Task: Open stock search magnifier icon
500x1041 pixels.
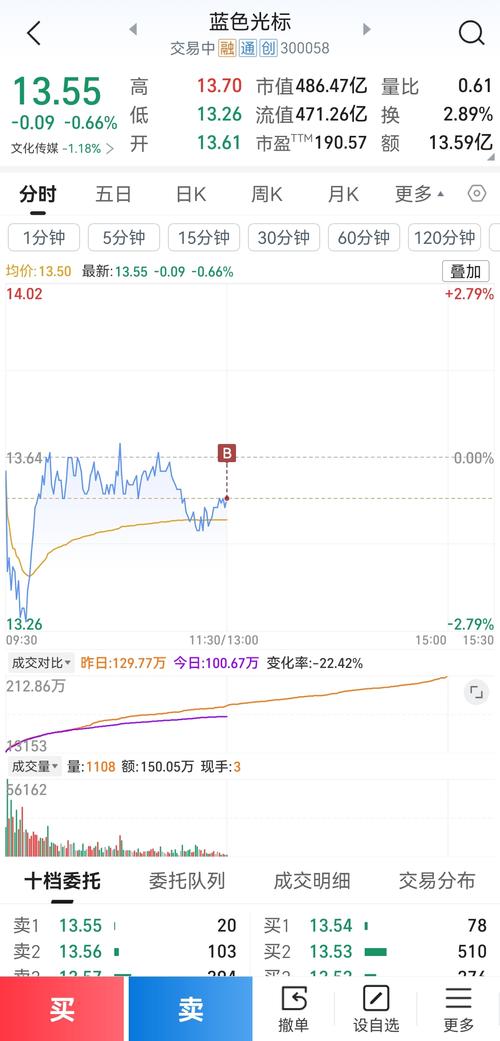Action: tap(471, 33)
